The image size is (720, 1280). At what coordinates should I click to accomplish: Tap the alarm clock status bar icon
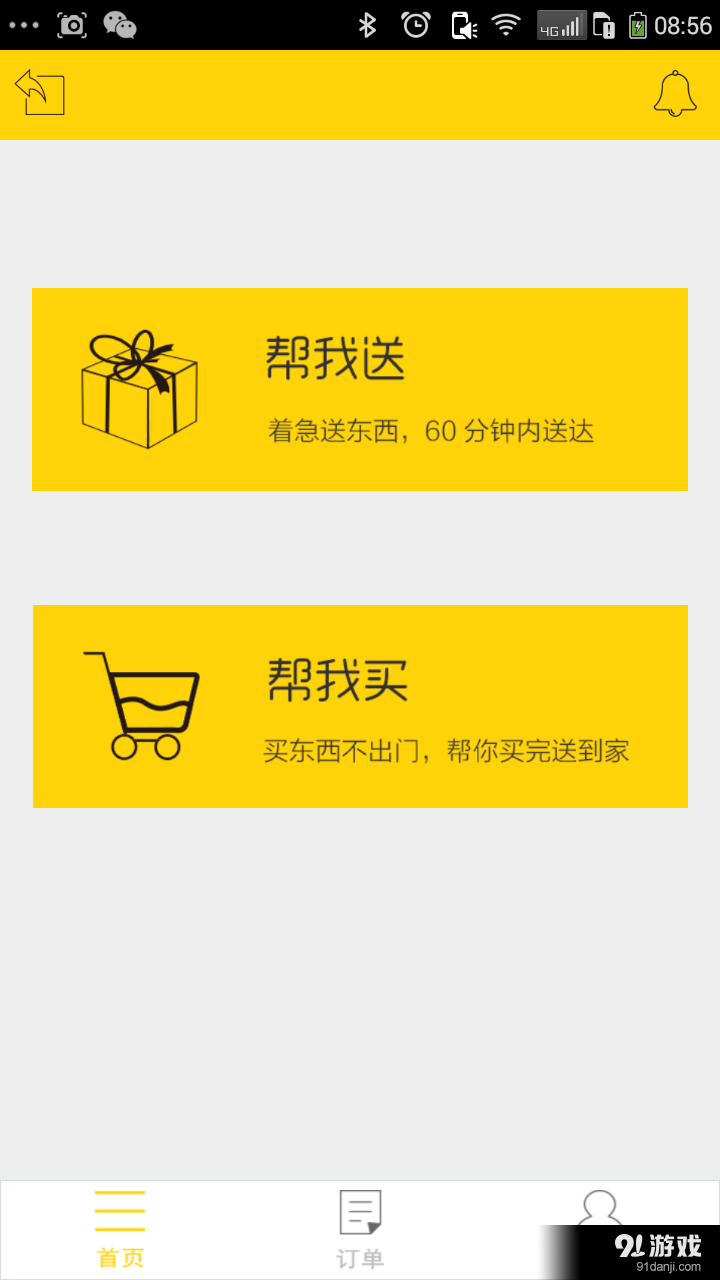point(414,23)
